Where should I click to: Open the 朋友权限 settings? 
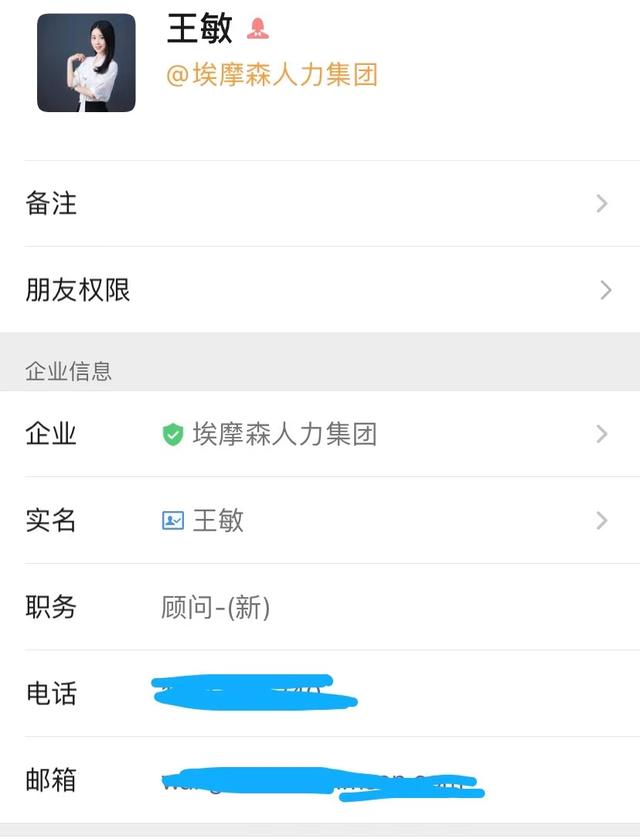(318, 290)
